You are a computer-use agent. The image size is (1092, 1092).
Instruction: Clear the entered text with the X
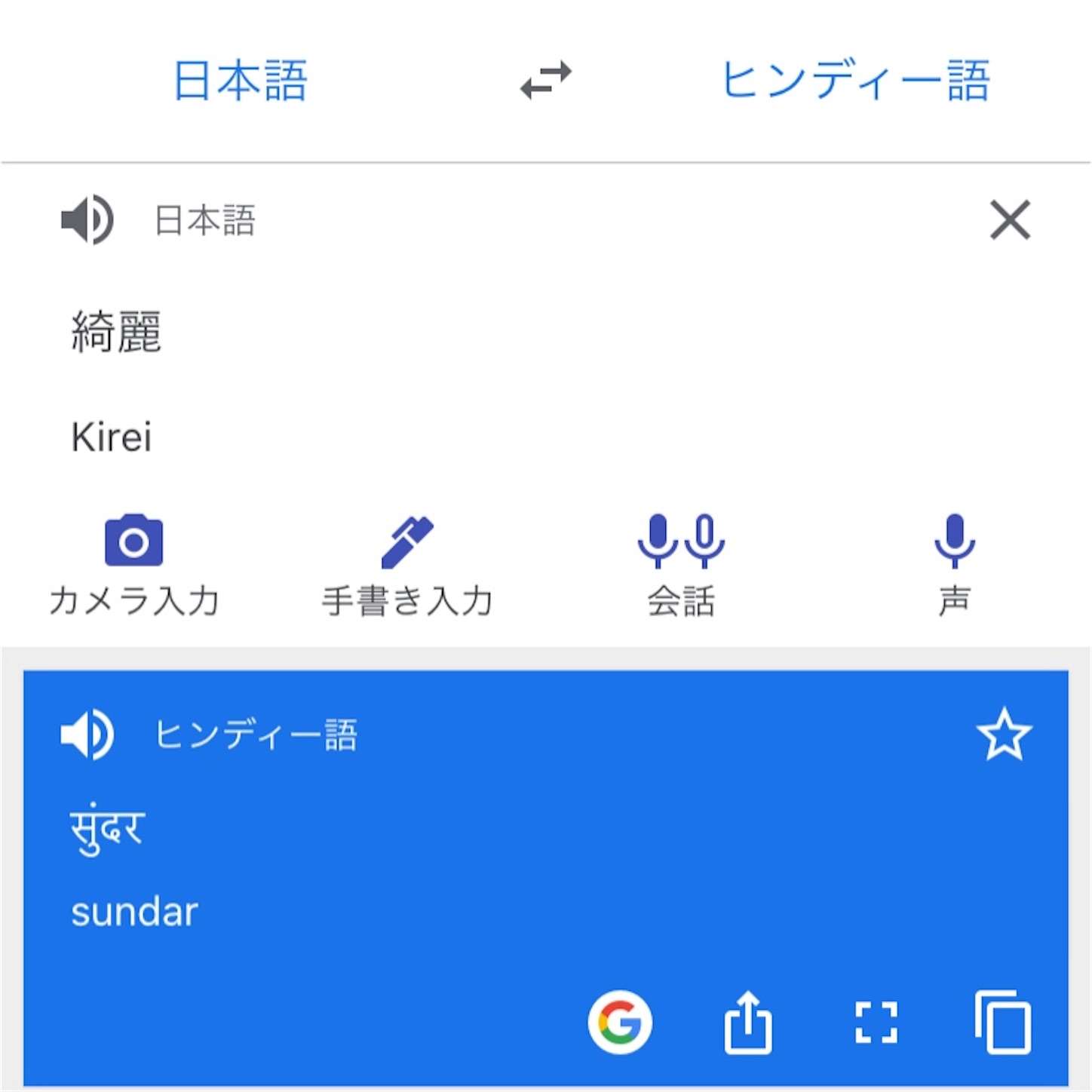[1010, 219]
